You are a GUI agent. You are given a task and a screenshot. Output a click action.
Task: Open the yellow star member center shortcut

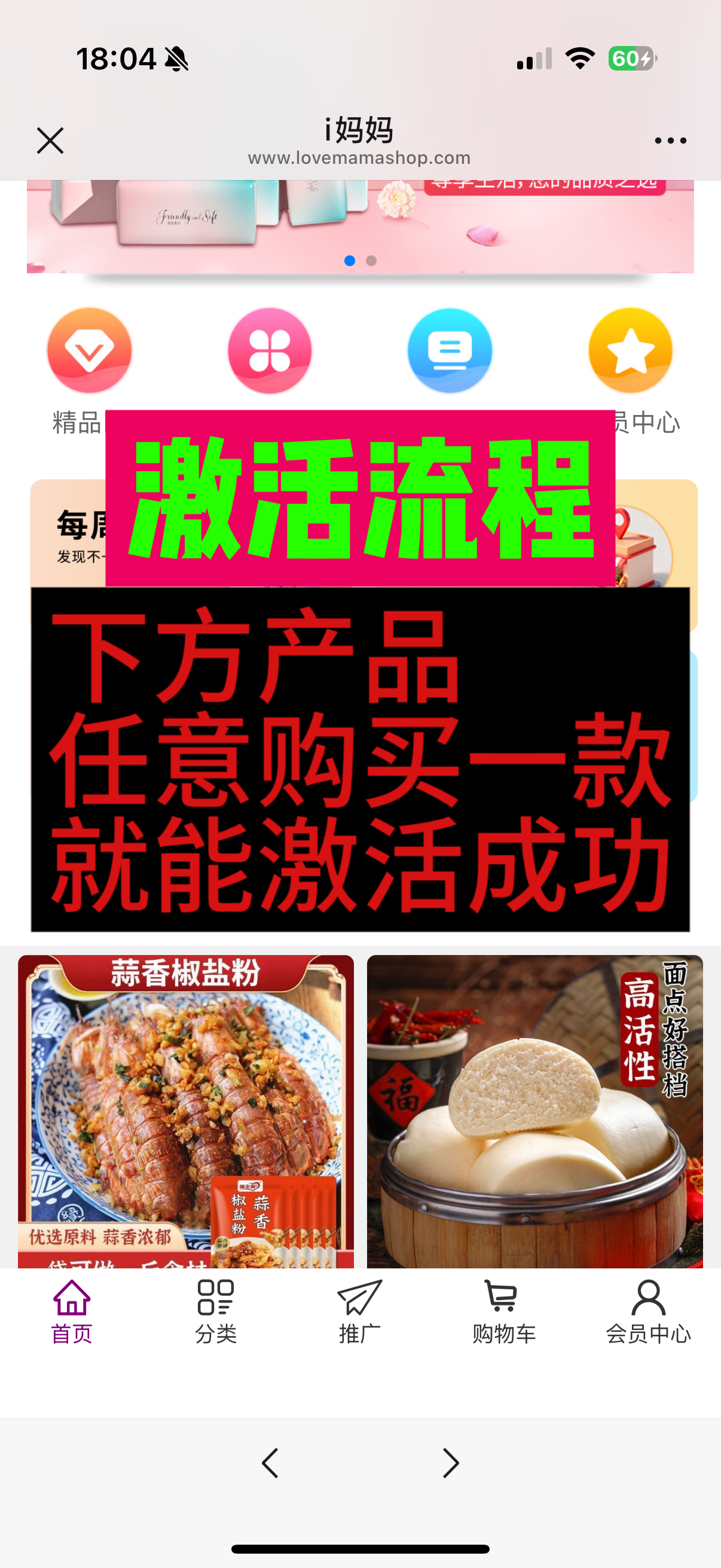[630, 351]
